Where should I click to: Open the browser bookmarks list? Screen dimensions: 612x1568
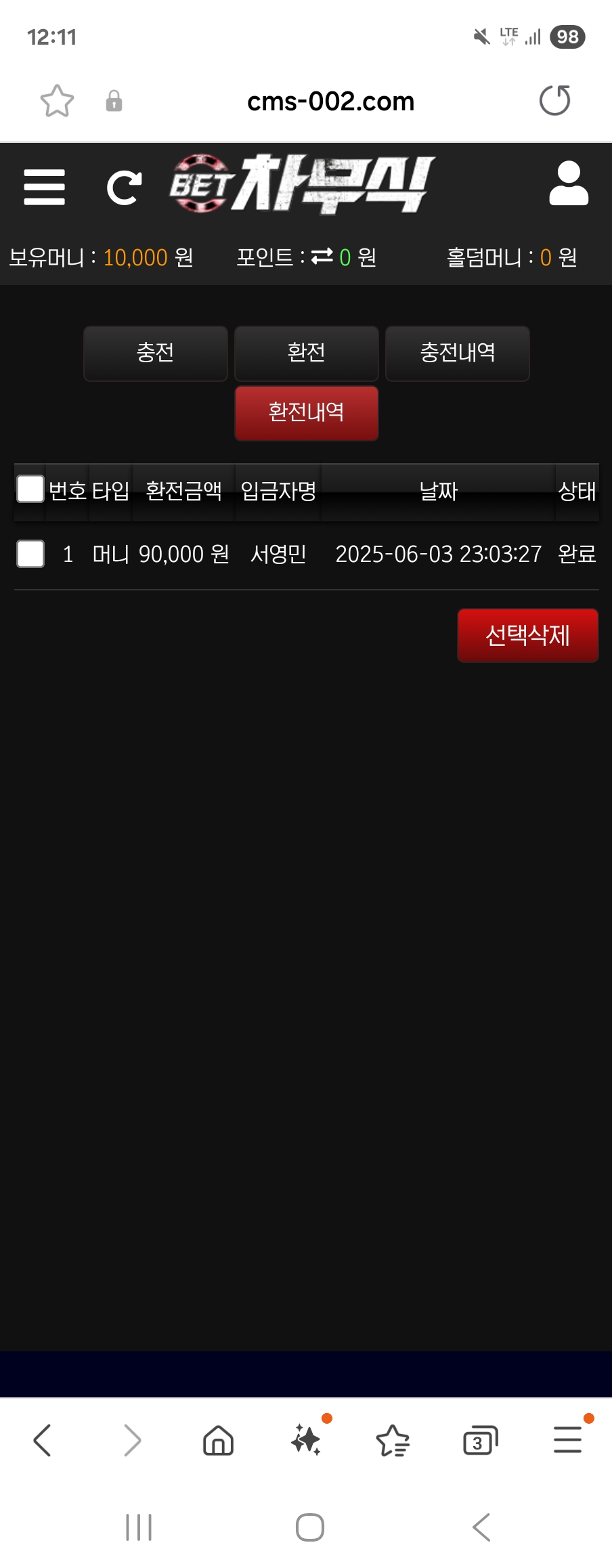pos(393,1439)
